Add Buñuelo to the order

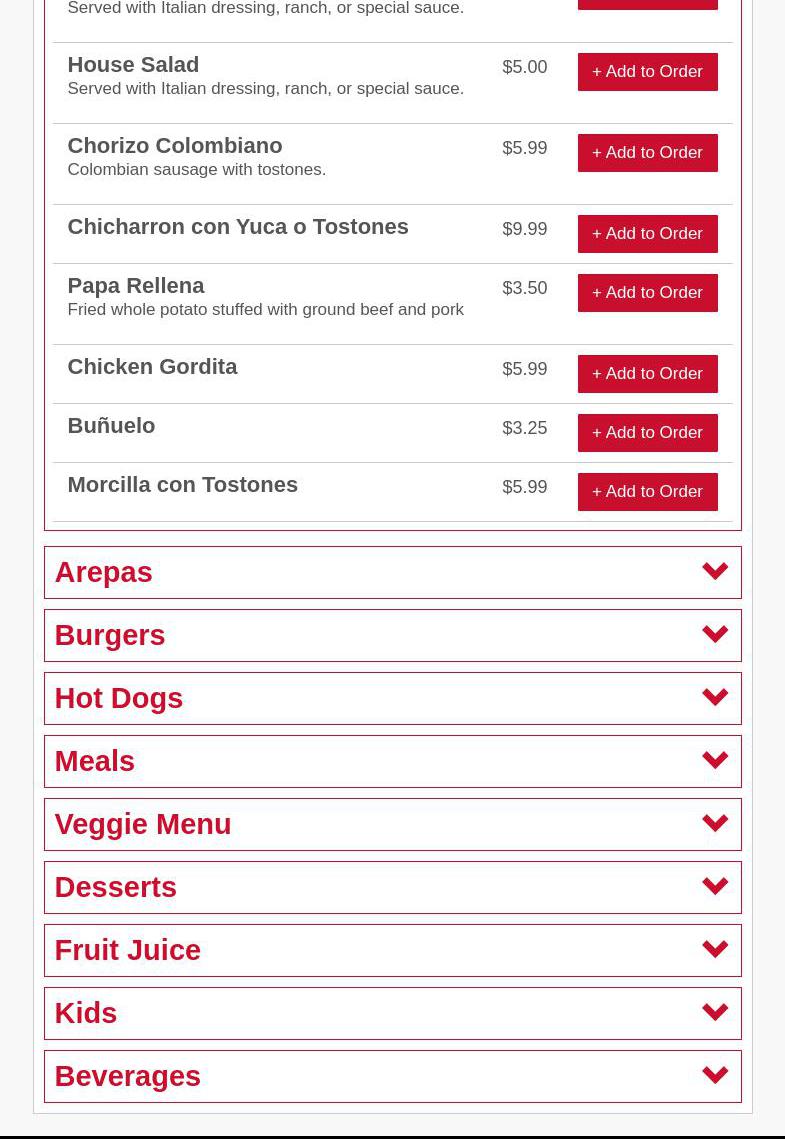[647, 433]
